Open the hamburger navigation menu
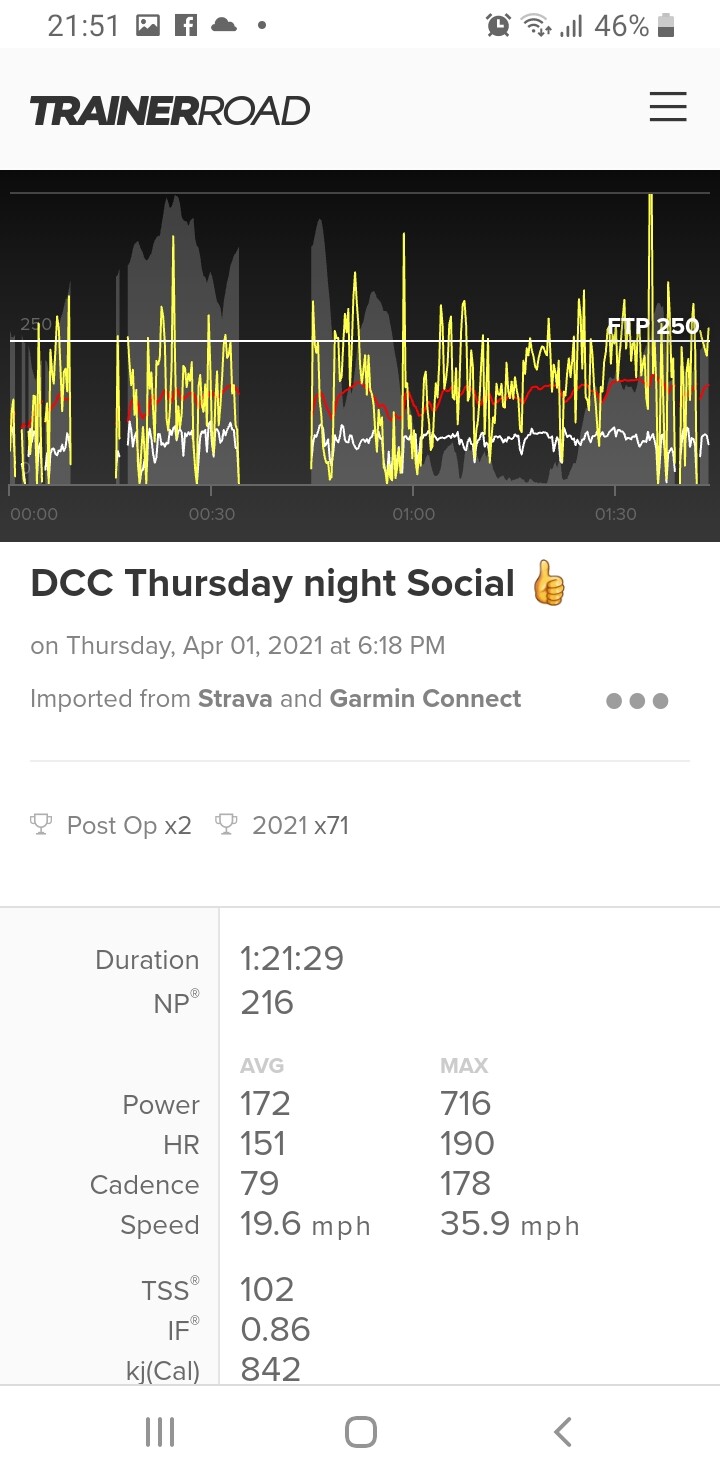Screen dimensions: 720x1480 point(668,108)
